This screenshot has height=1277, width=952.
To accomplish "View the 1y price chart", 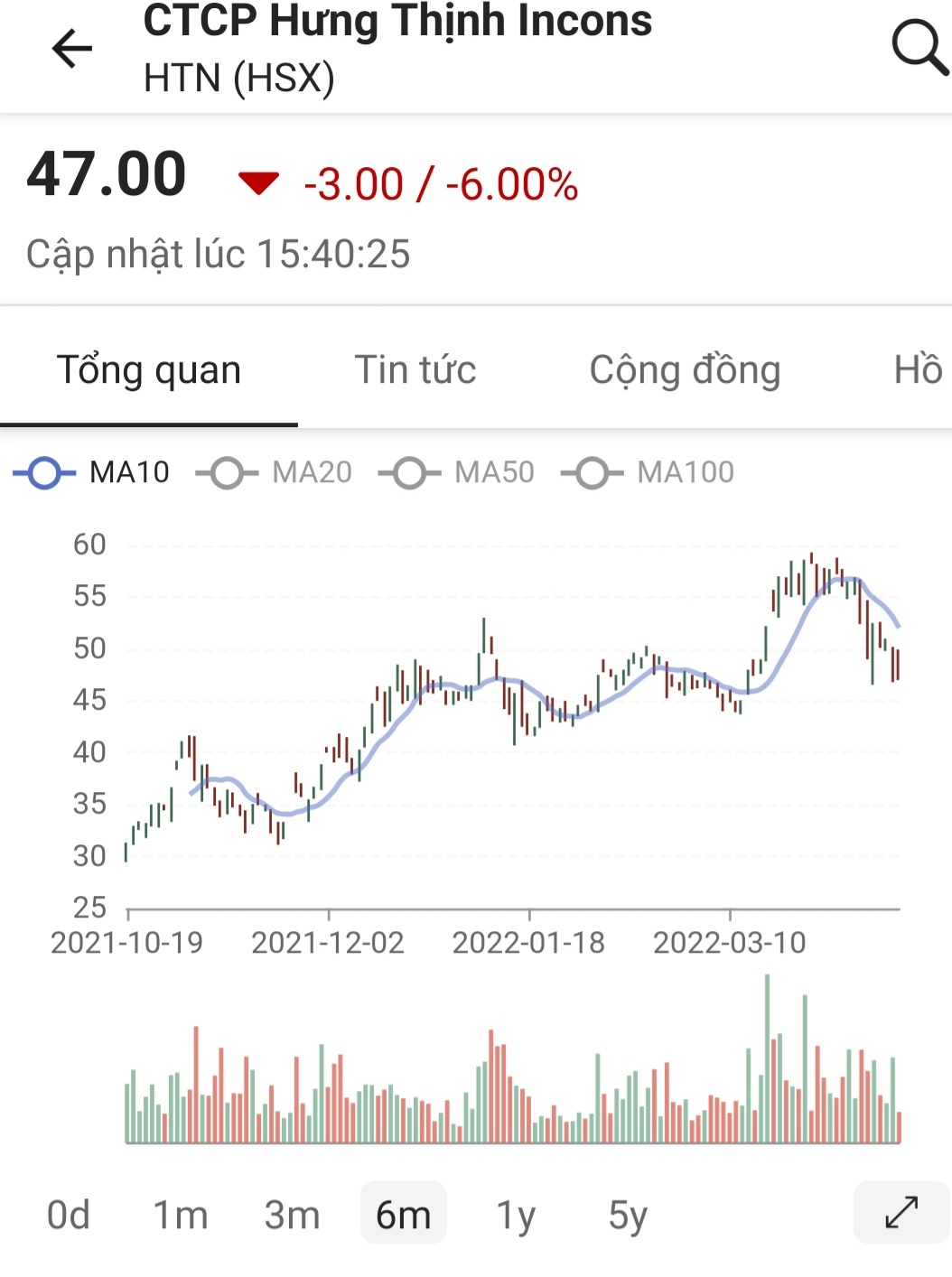I will (x=516, y=1215).
